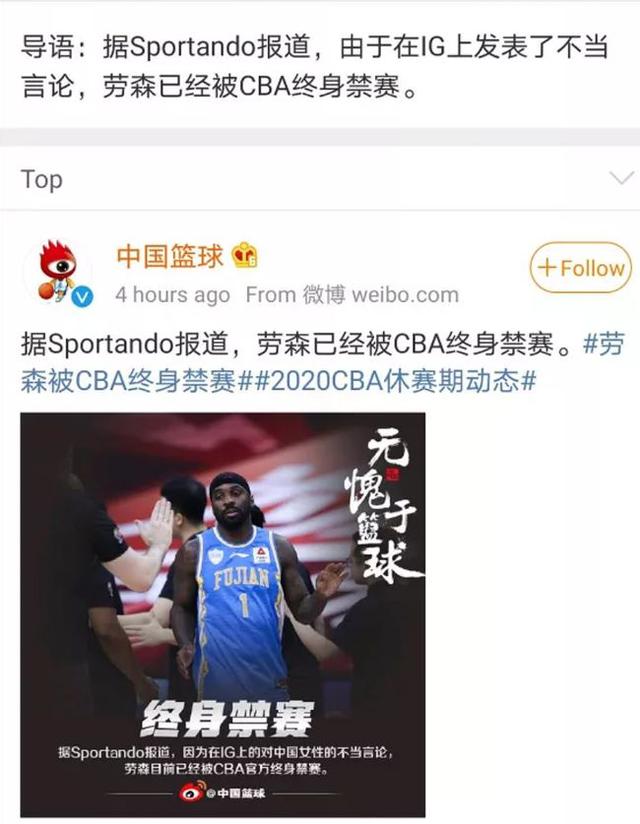Expand the Top sort dropdown chevron

coord(619,179)
